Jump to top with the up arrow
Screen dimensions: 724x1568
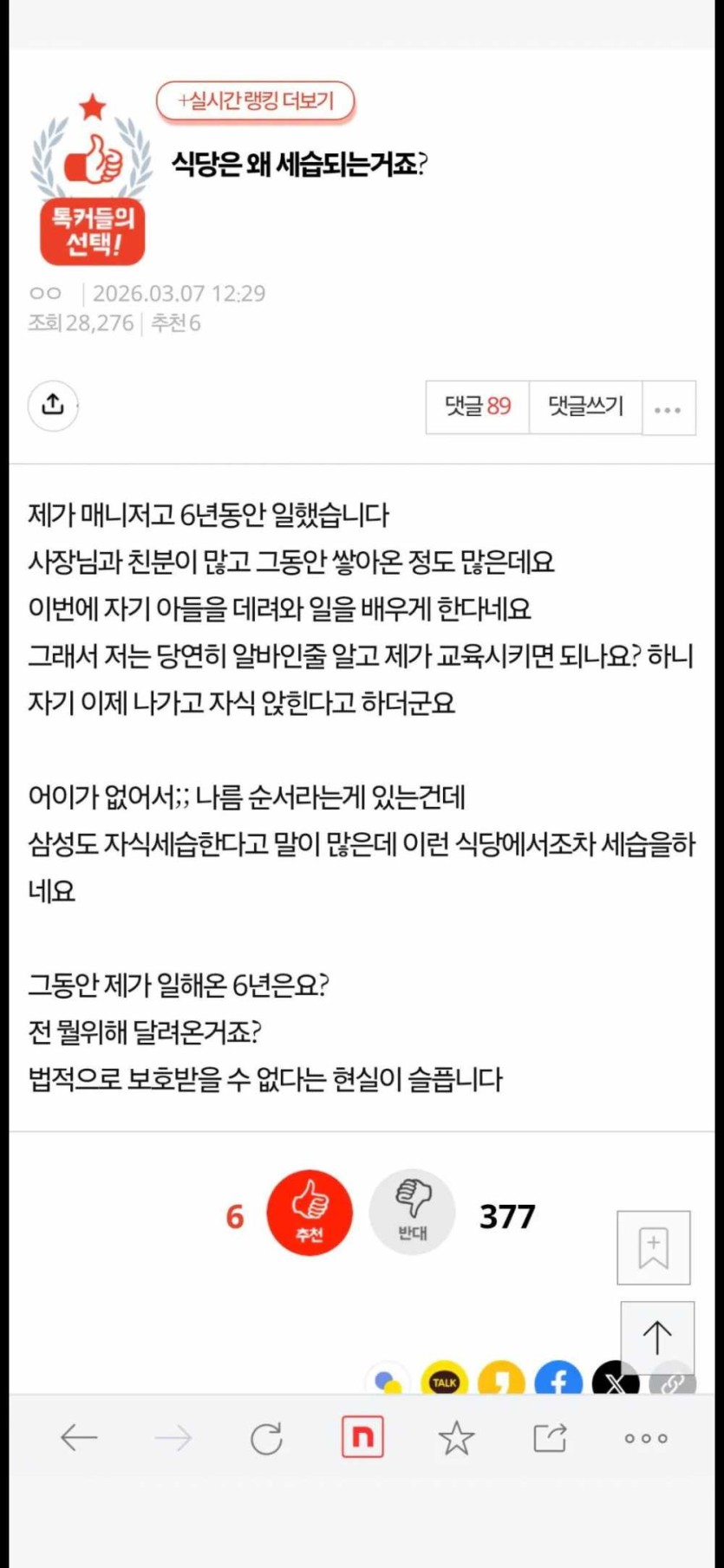[656, 1337]
